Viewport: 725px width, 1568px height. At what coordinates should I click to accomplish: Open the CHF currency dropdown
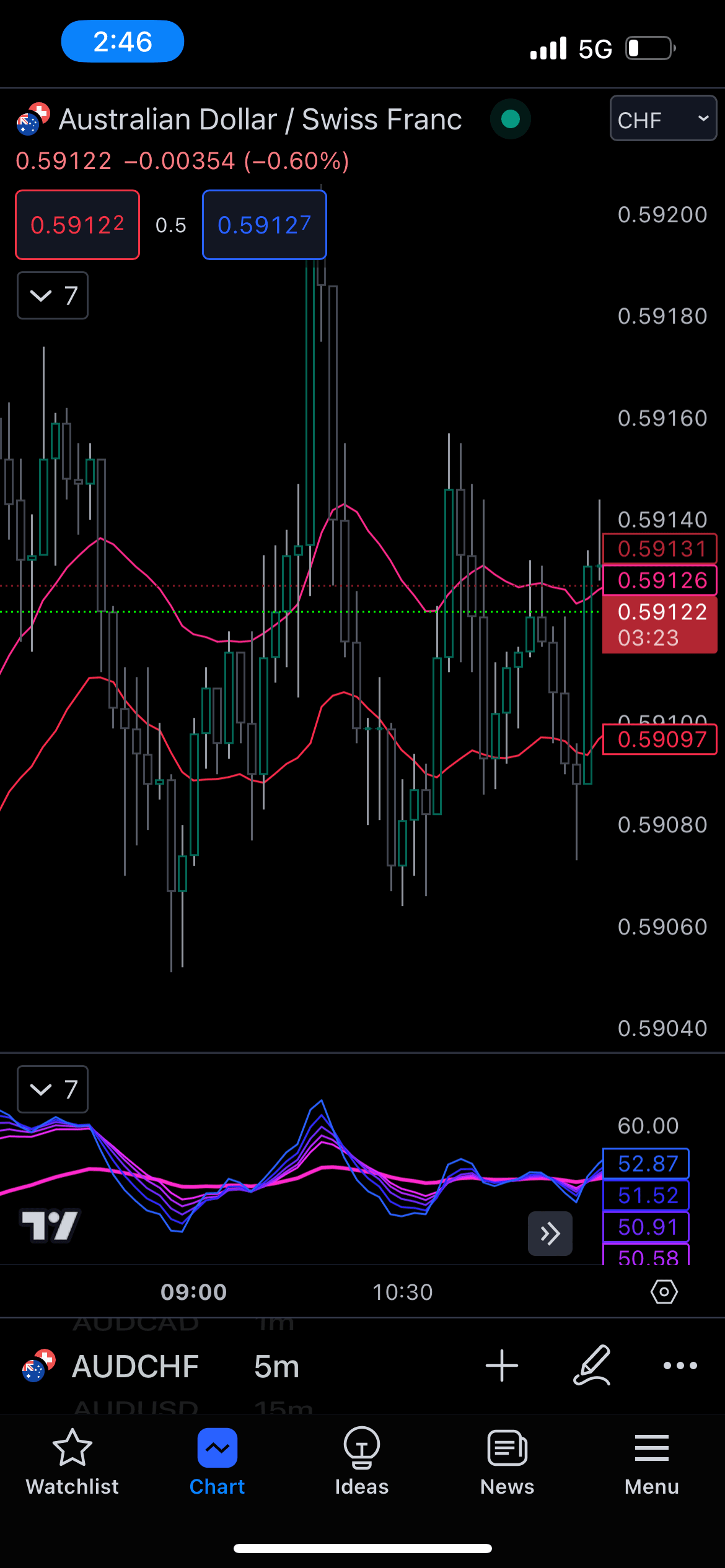click(x=663, y=119)
